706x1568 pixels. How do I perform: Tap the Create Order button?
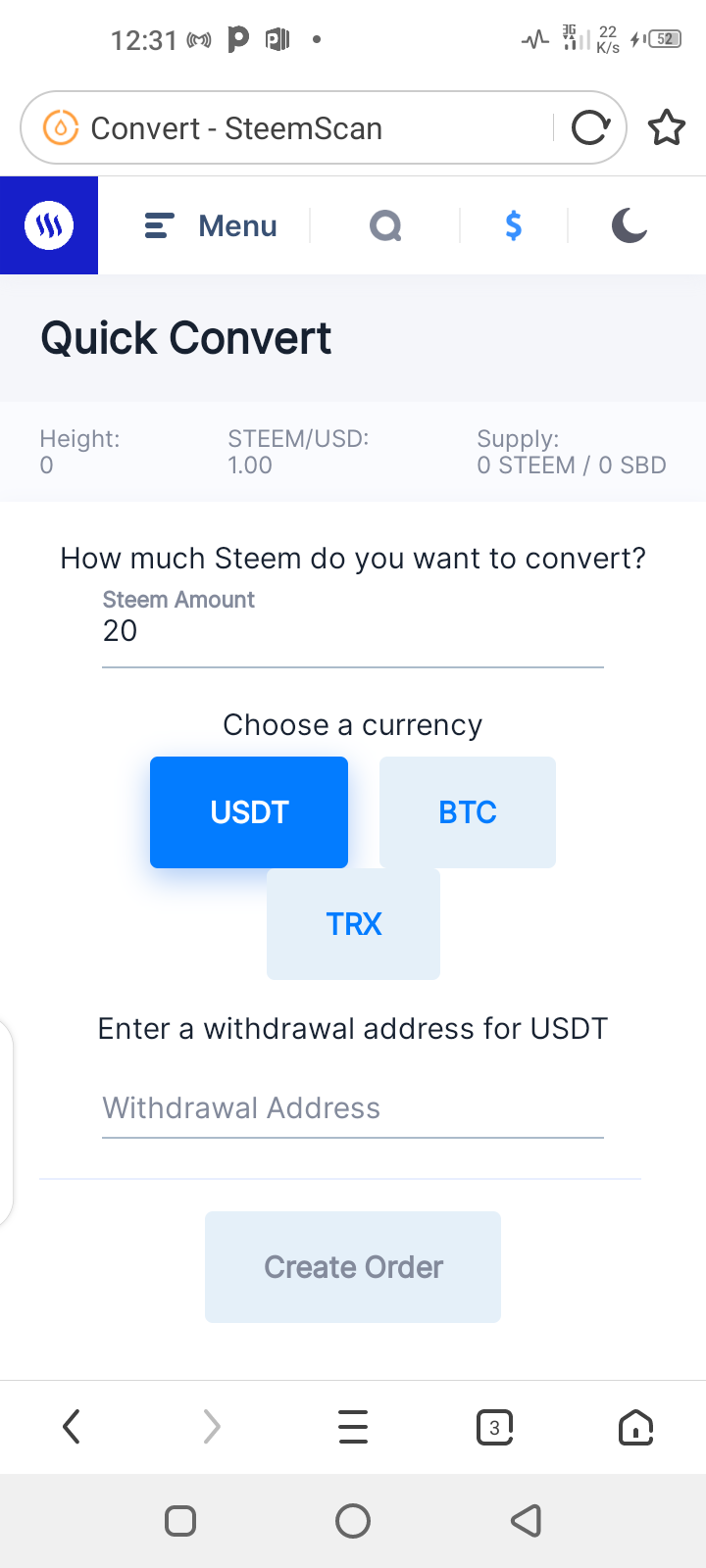[x=353, y=1267]
